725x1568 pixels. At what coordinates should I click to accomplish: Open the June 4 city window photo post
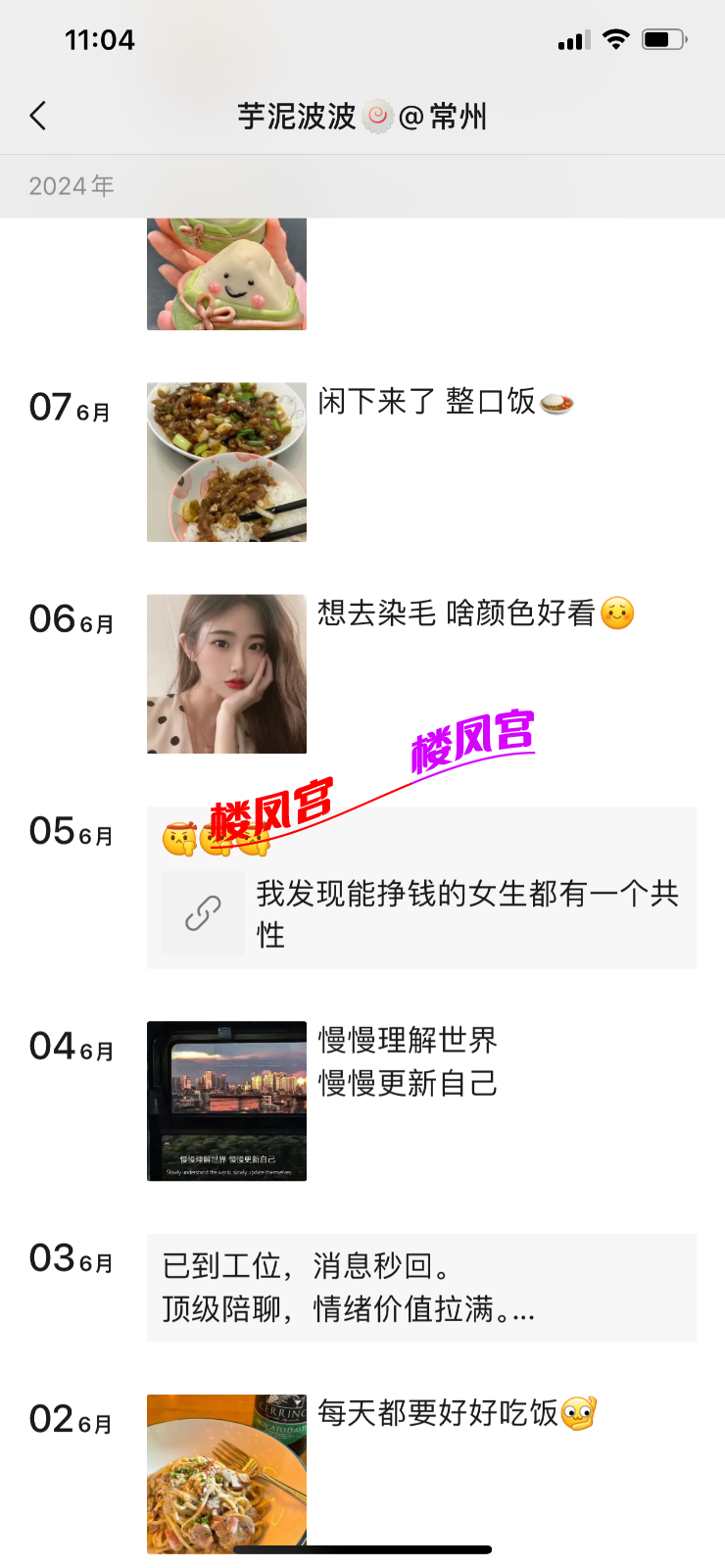click(x=226, y=1101)
